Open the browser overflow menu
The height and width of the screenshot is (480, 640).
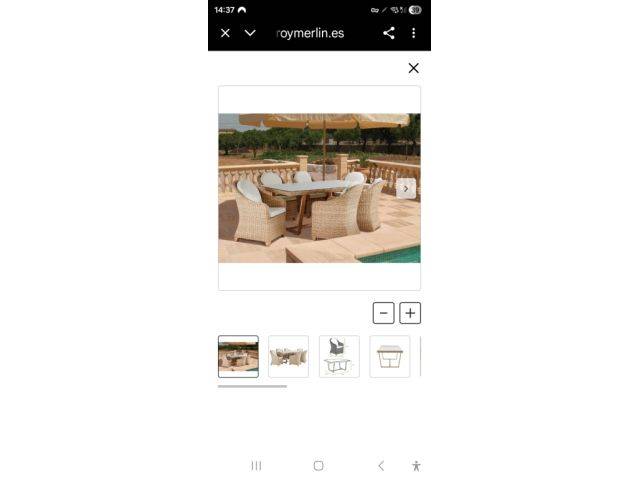click(413, 33)
